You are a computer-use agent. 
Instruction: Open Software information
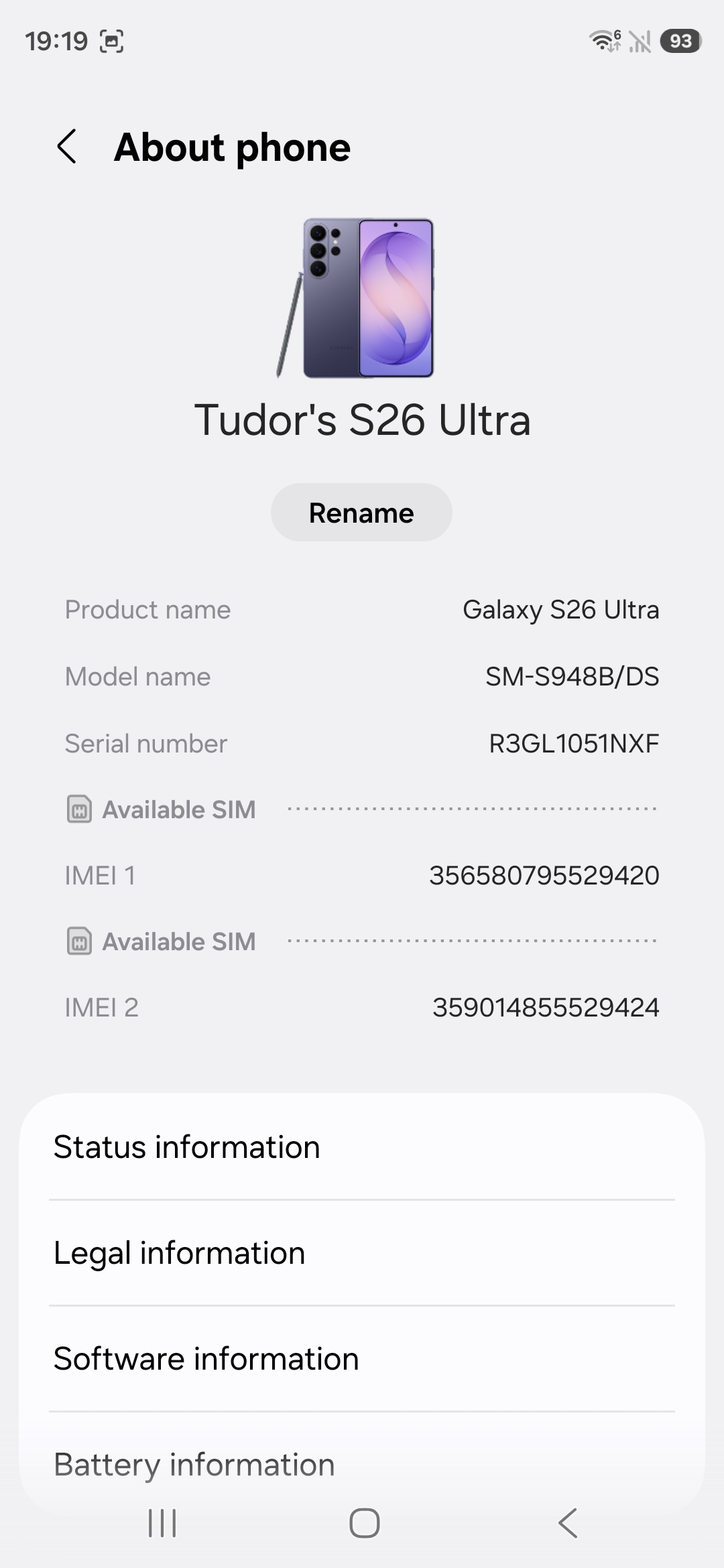[362, 1359]
